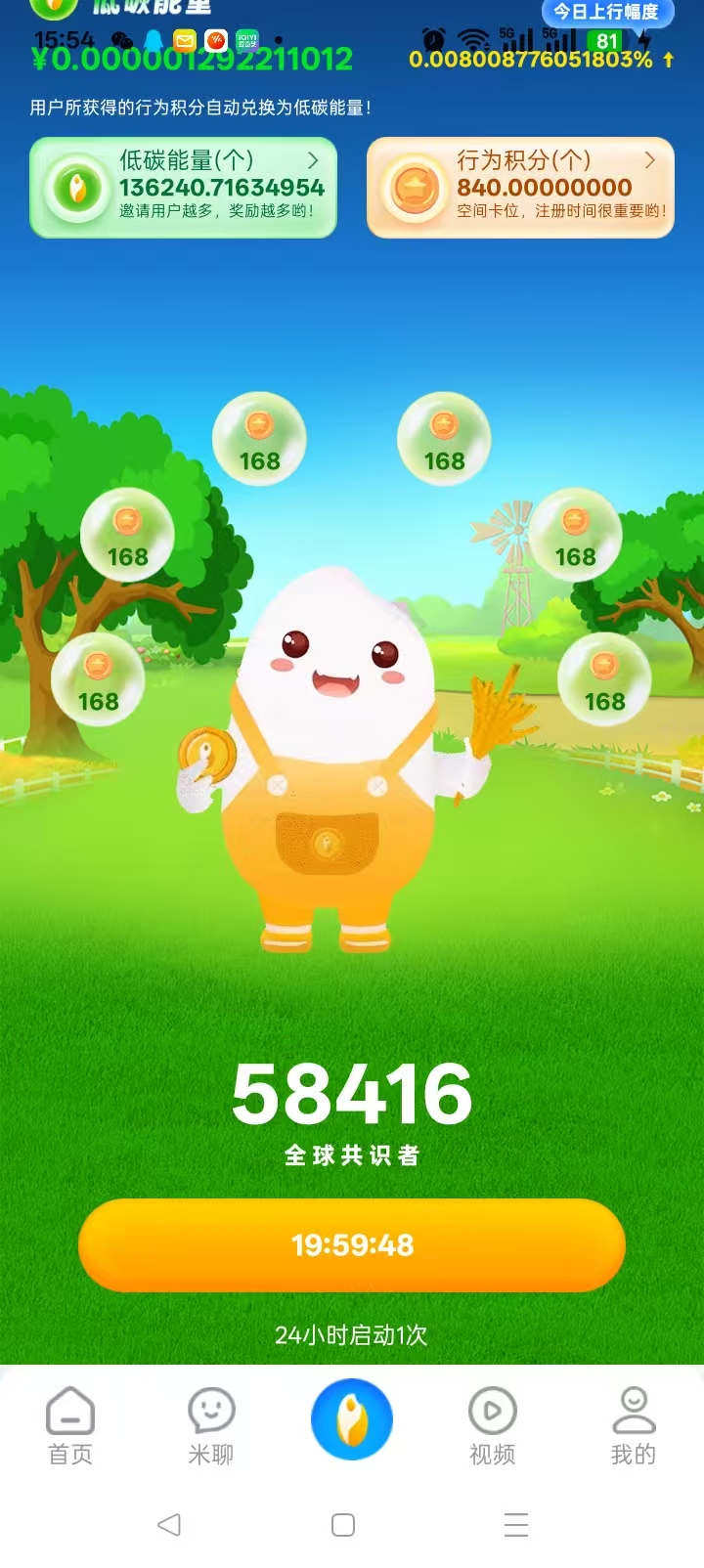
Task: Switch to the 视频 tab
Action: pos(492,1425)
